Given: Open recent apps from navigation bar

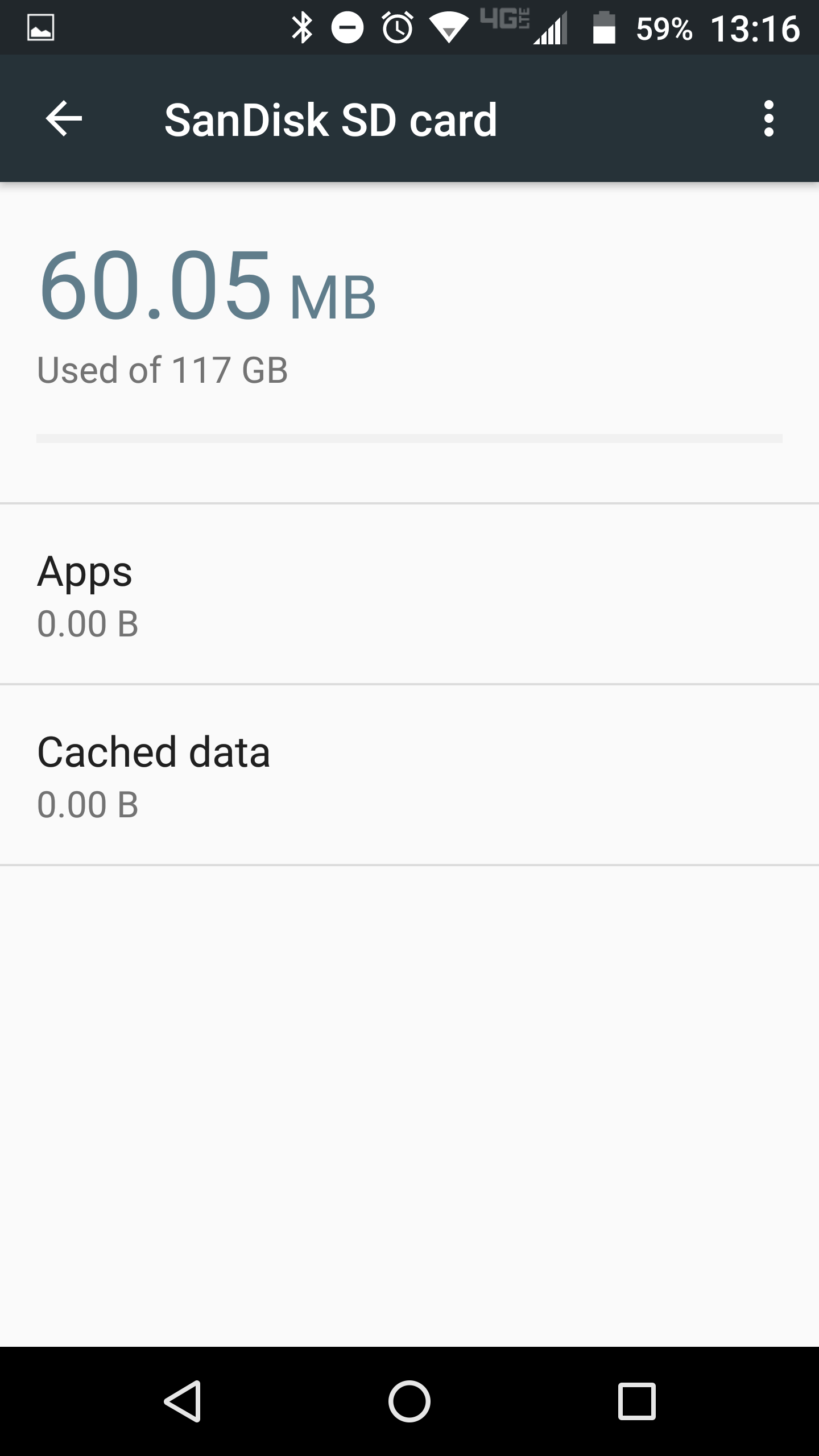Looking at the screenshot, I should 637,1401.
